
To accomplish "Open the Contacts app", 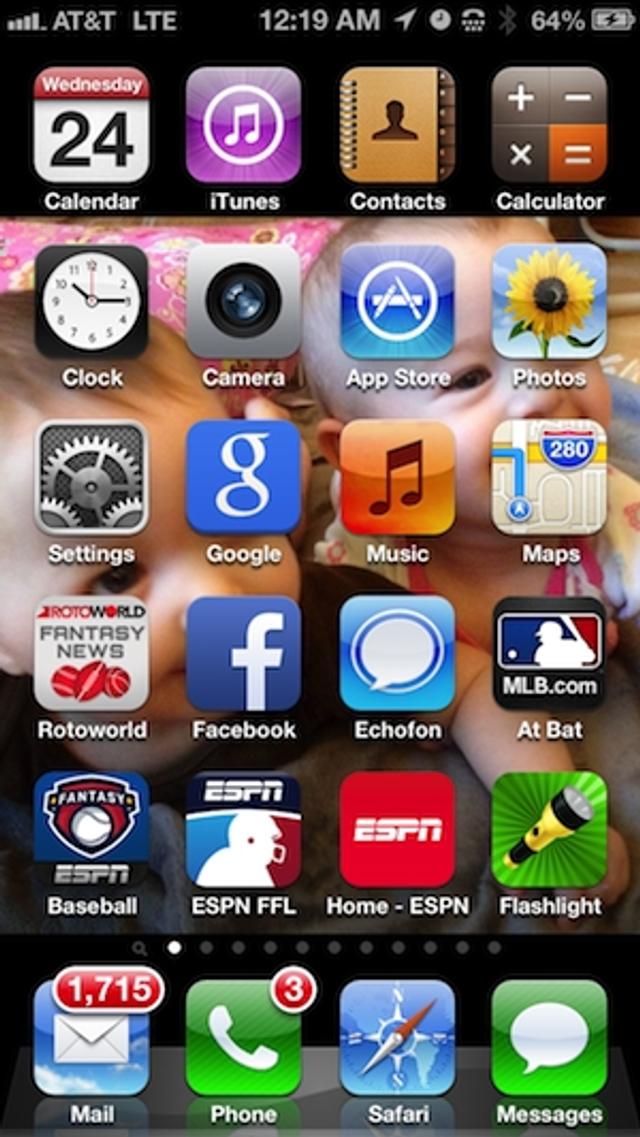I will coord(397,126).
